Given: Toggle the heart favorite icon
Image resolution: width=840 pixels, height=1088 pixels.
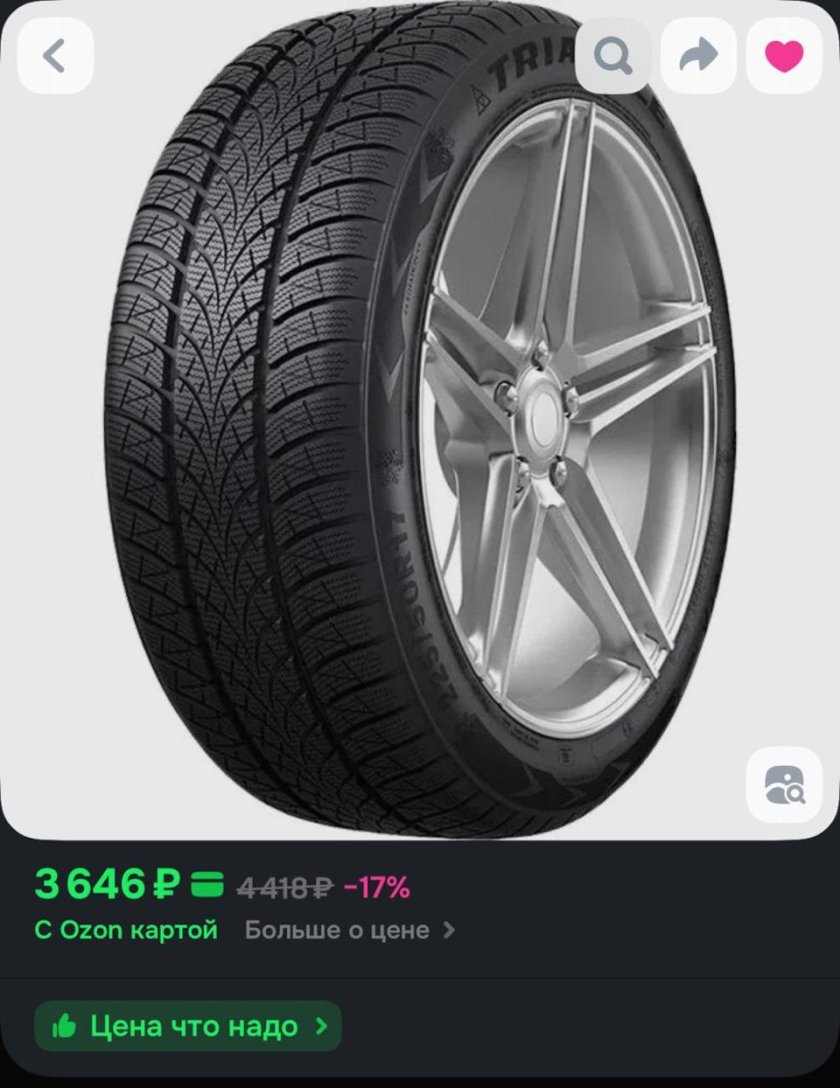Looking at the screenshot, I should [784, 56].
